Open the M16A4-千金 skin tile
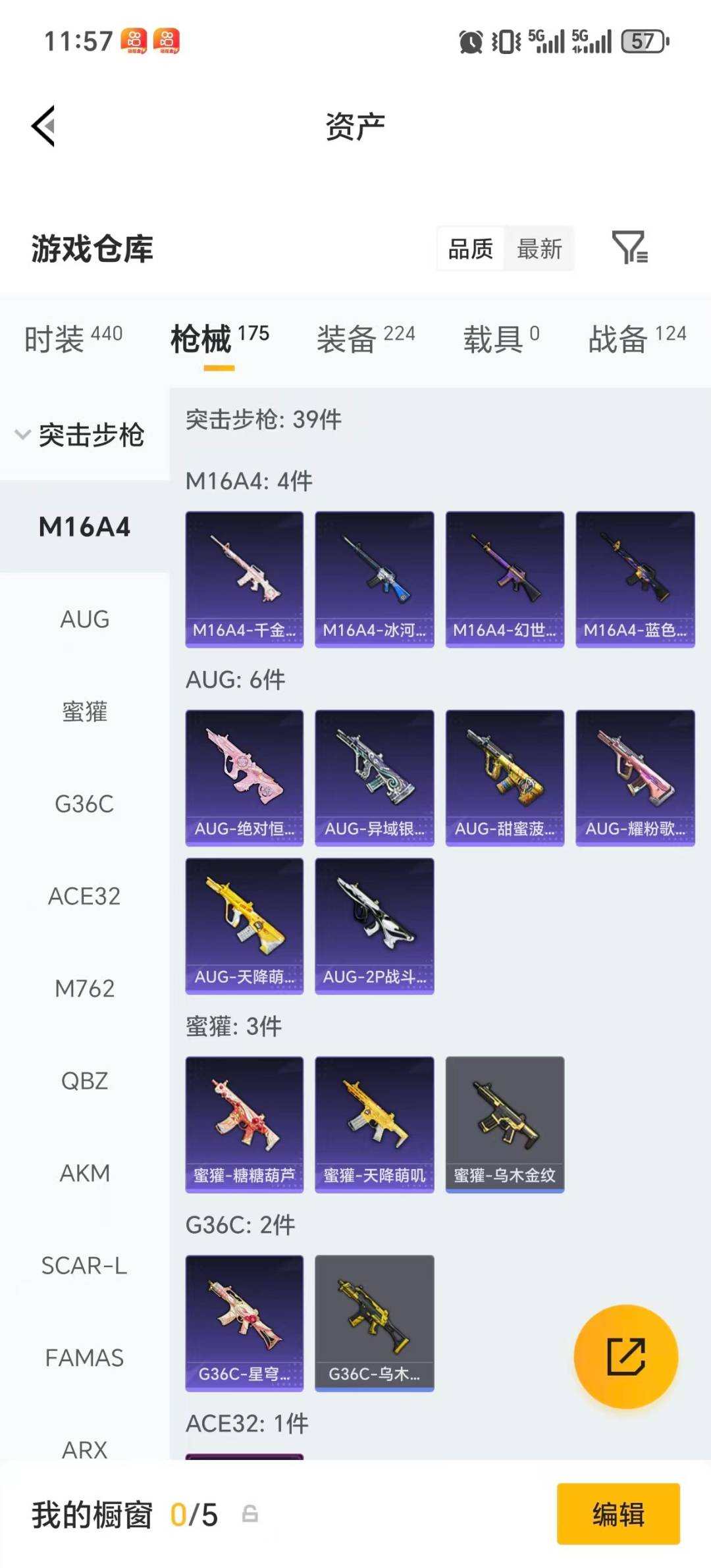The image size is (711, 1568). click(x=244, y=579)
